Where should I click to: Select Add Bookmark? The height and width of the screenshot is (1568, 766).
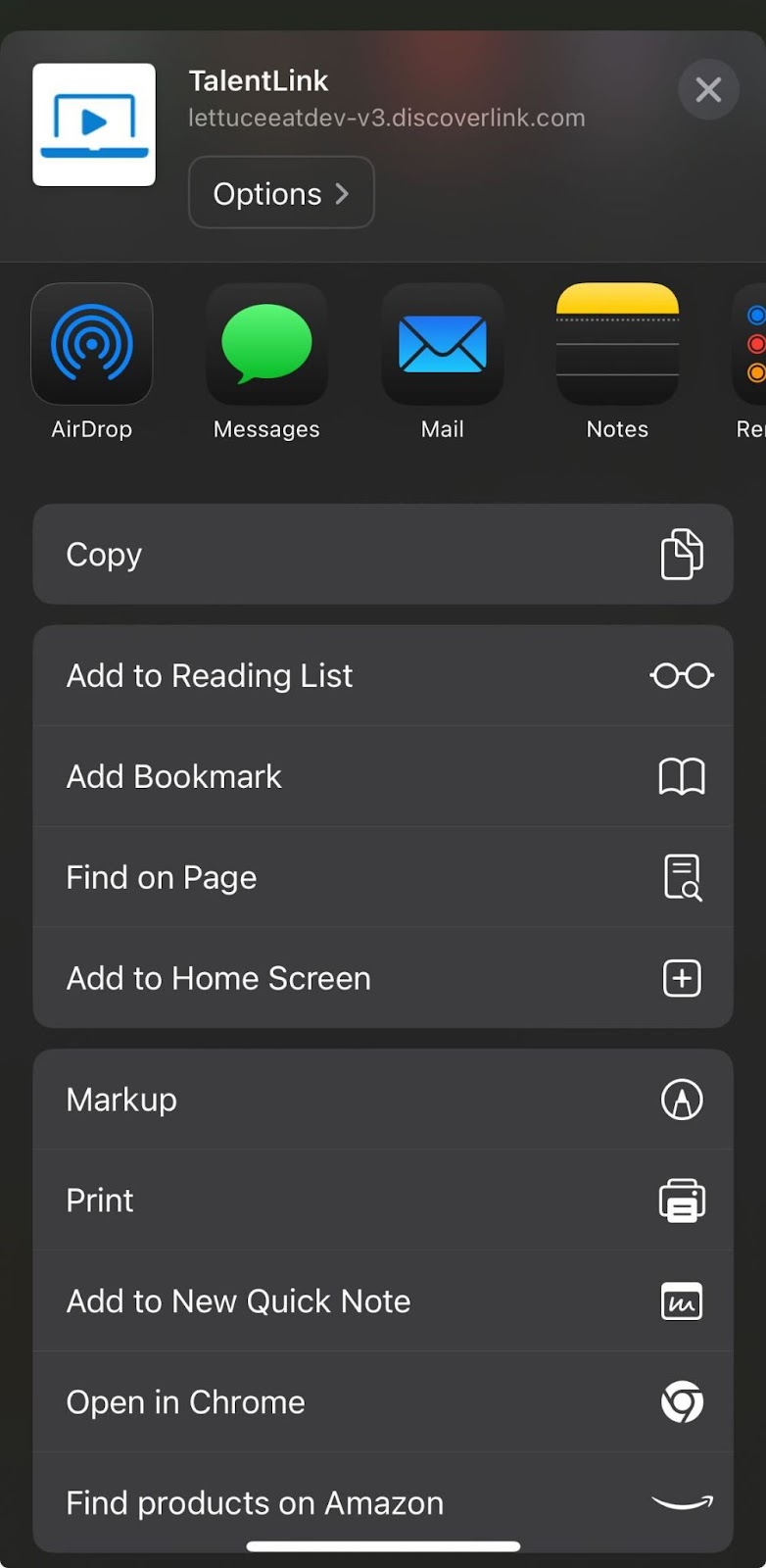pos(383,777)
